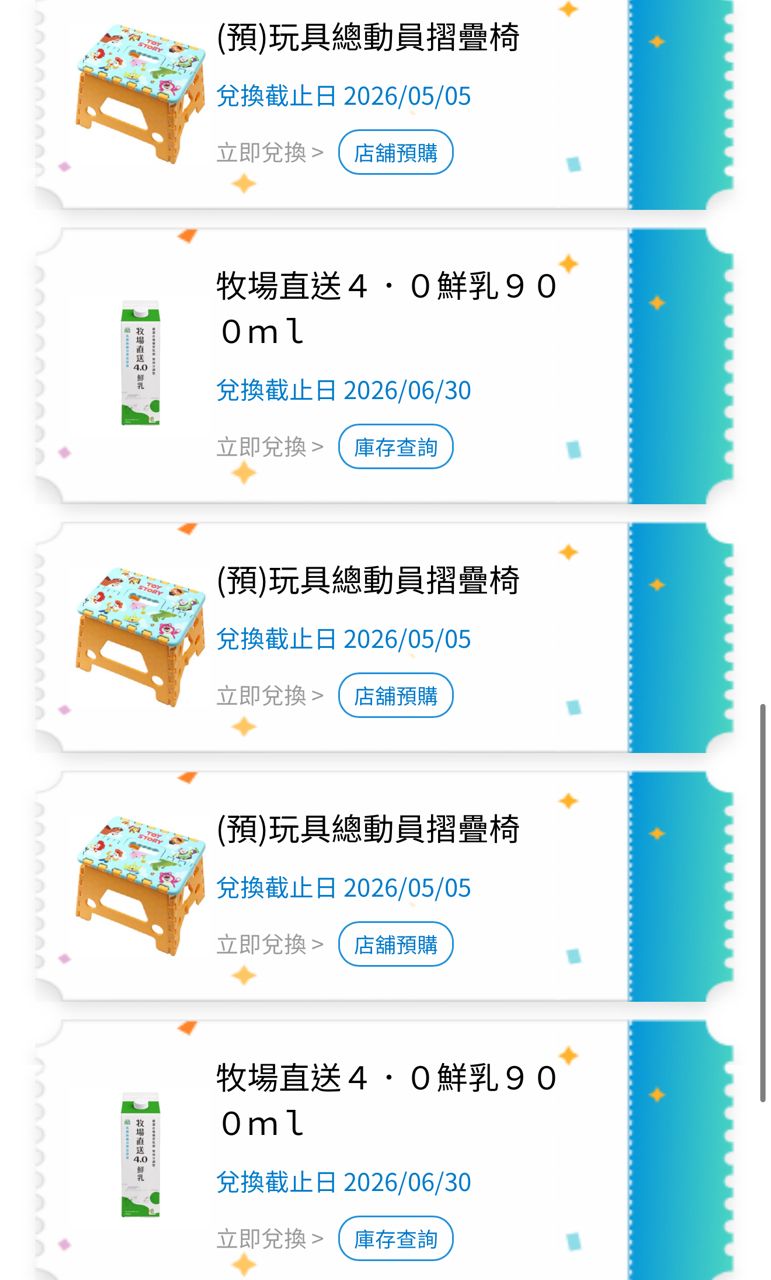Viewport: 771px width, 1280px height.
Task: Tap 立即兌換 on the bottom milk coupon
Action: 270,1239
